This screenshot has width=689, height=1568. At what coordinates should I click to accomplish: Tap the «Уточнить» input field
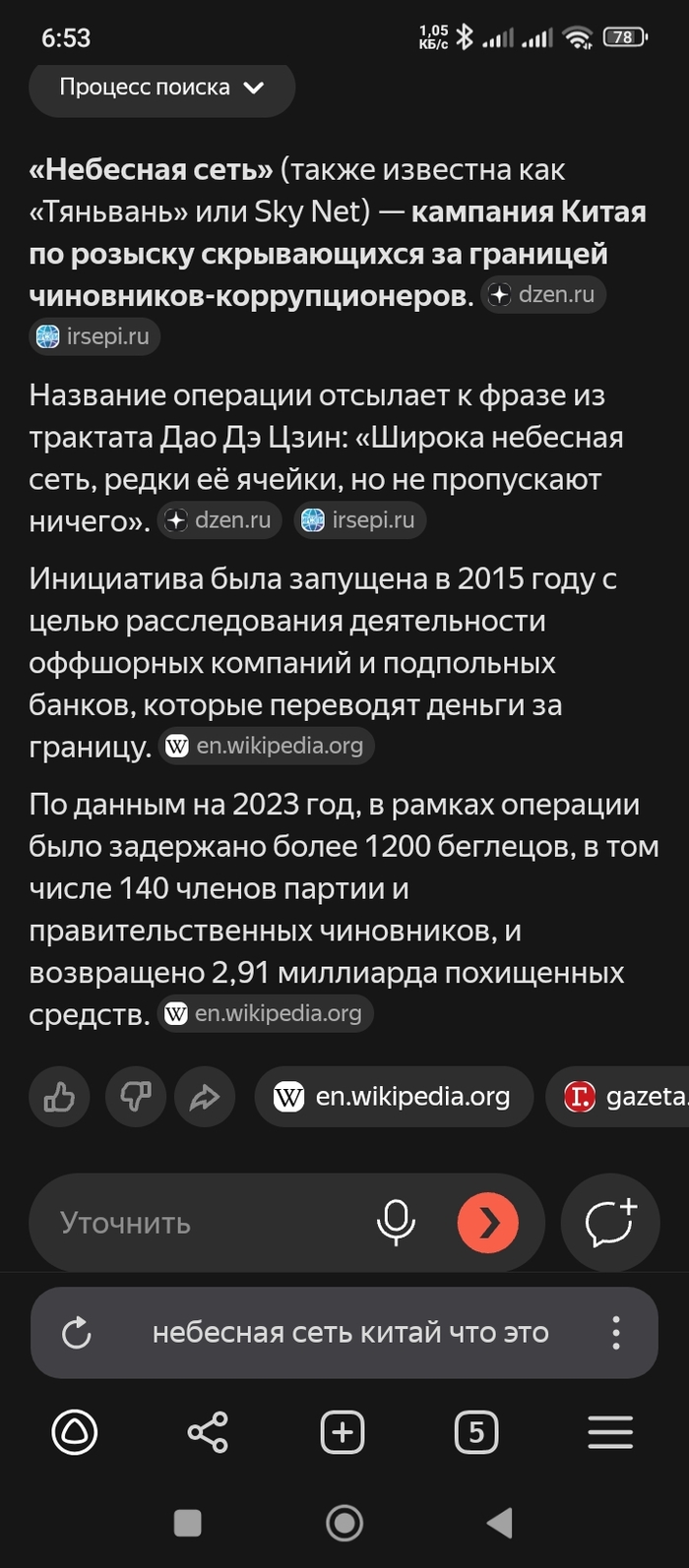pos(197,1223)
